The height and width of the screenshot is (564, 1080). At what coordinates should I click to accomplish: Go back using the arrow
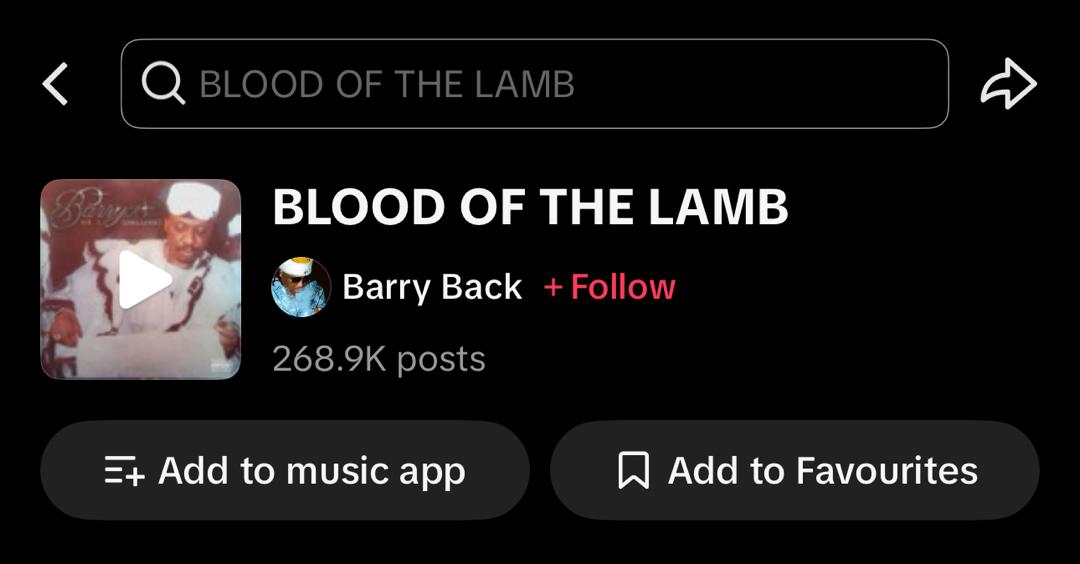tap(56, 84)
